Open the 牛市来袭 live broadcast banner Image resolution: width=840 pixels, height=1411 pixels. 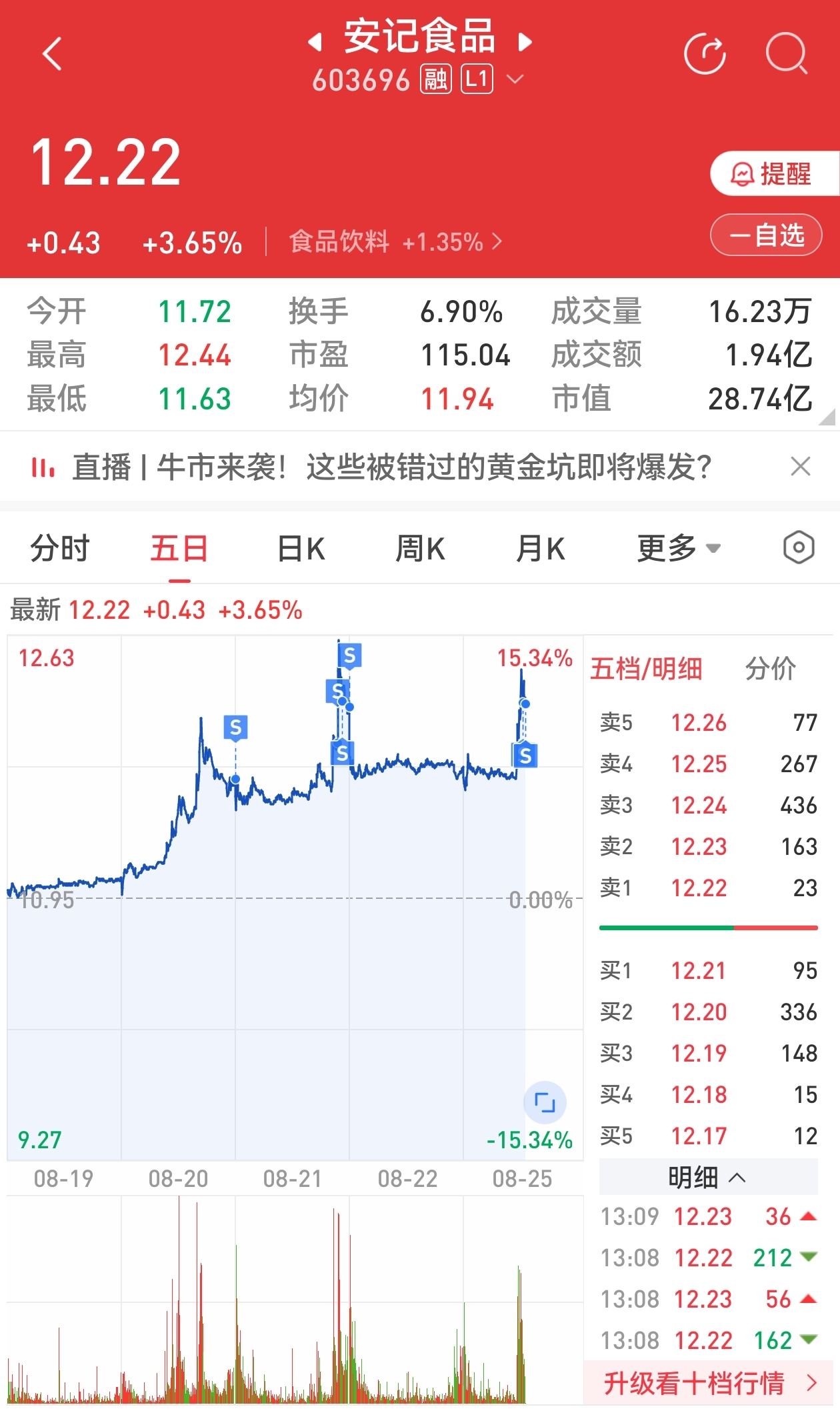pos(392,467)
